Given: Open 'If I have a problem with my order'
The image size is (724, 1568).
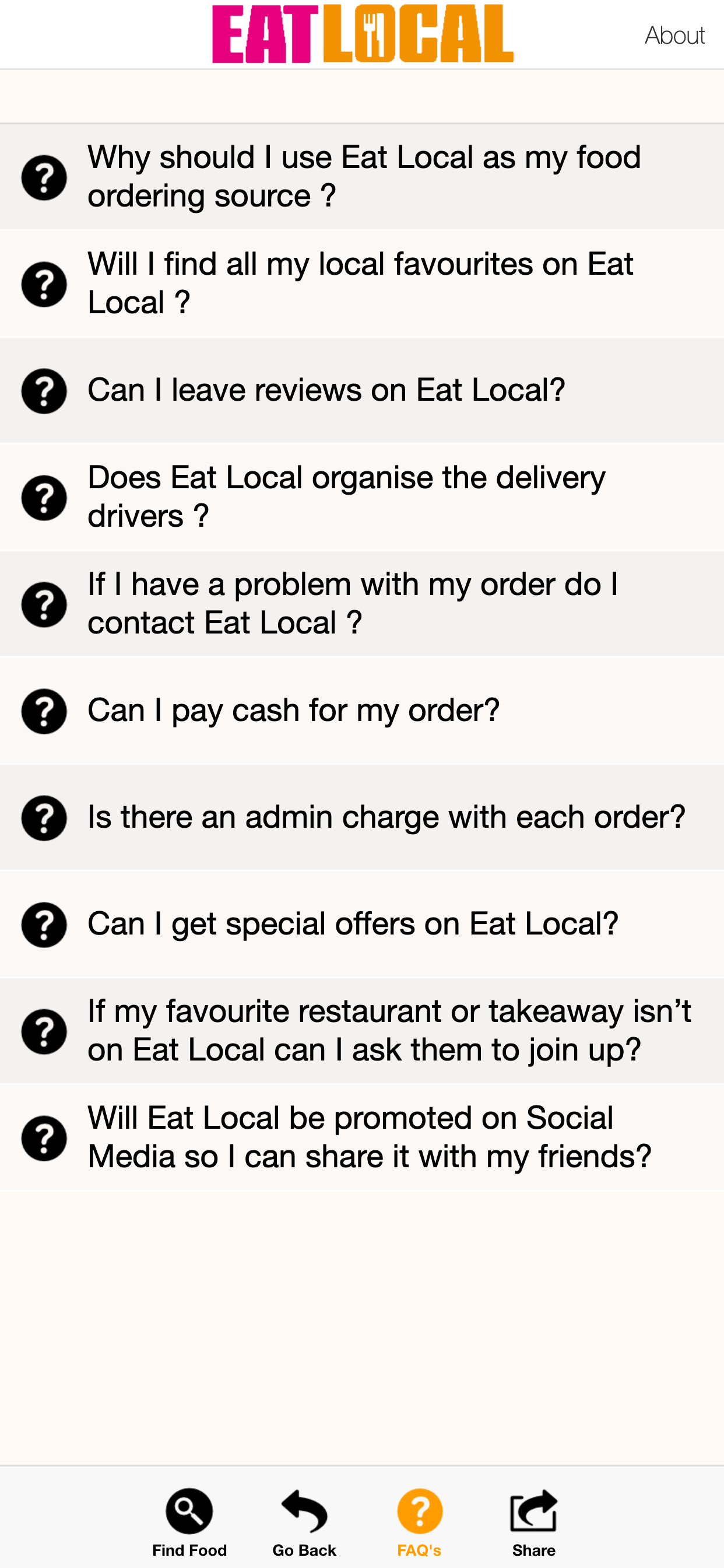Looking at the screenshot, I should pos(362,604).
